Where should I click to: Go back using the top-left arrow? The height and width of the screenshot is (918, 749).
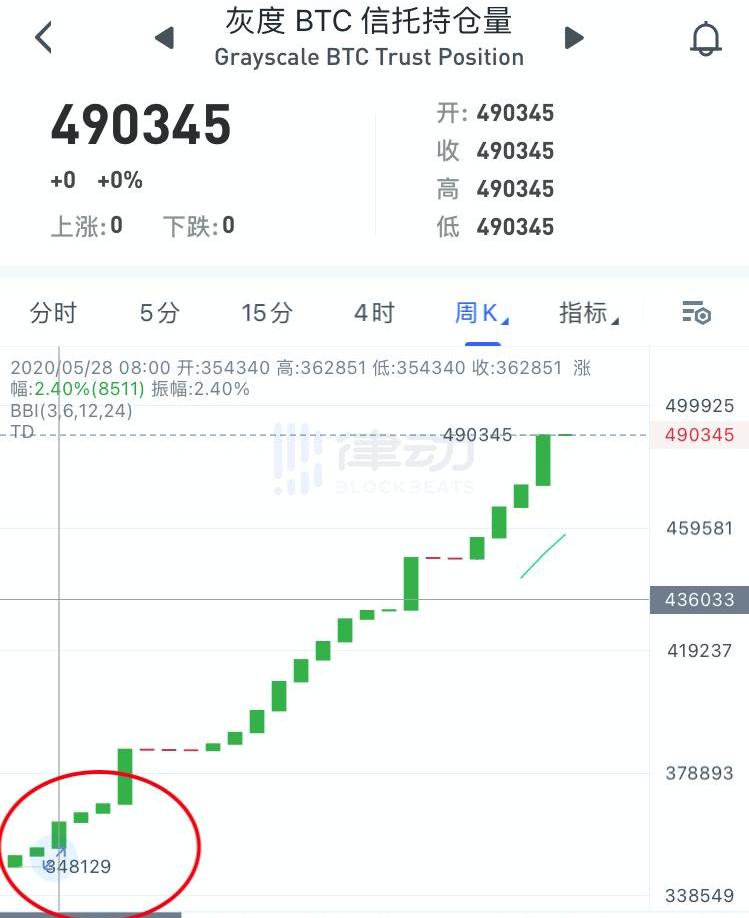pyautogui.click(x=43, y=38)
